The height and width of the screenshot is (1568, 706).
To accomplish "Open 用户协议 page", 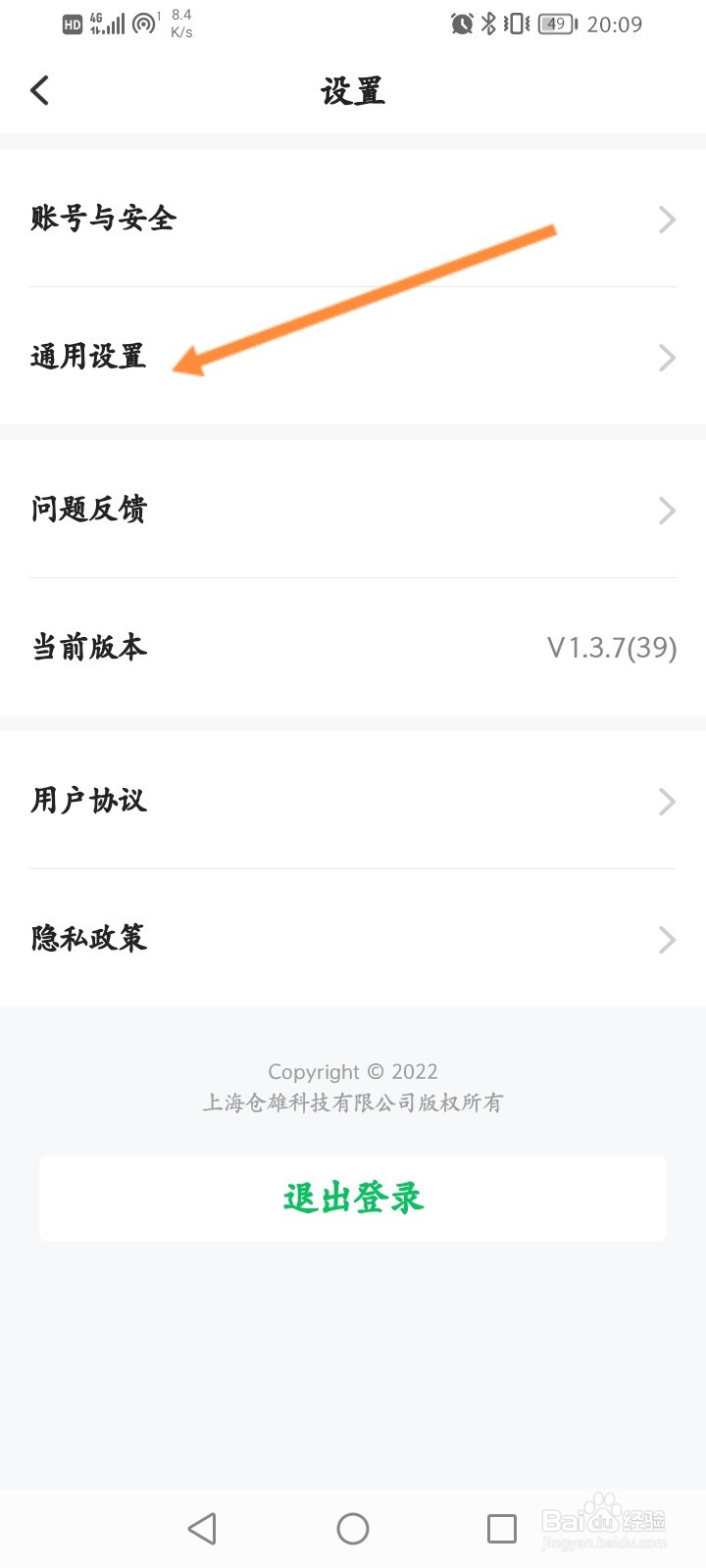I will (x=353, y=801).
